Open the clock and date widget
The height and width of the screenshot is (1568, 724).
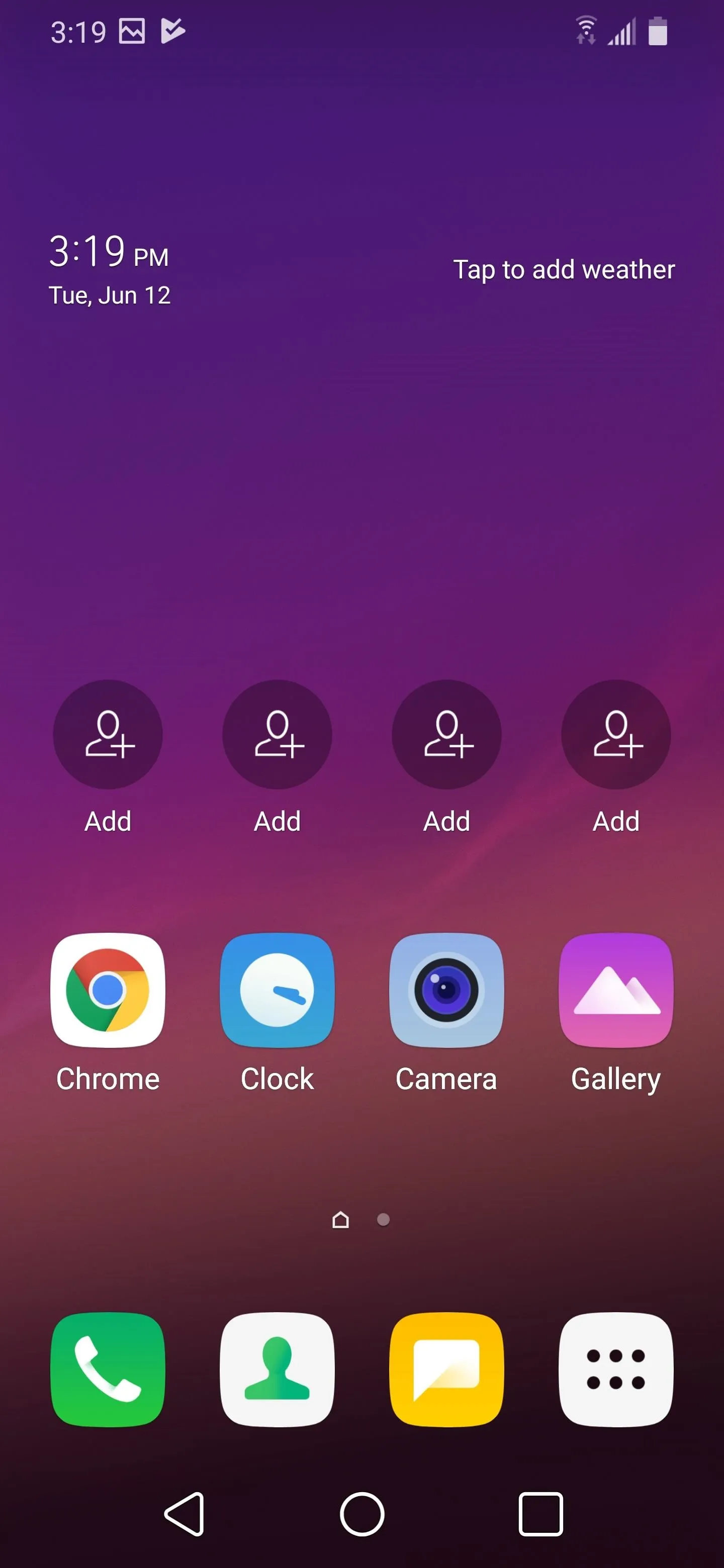109,270
